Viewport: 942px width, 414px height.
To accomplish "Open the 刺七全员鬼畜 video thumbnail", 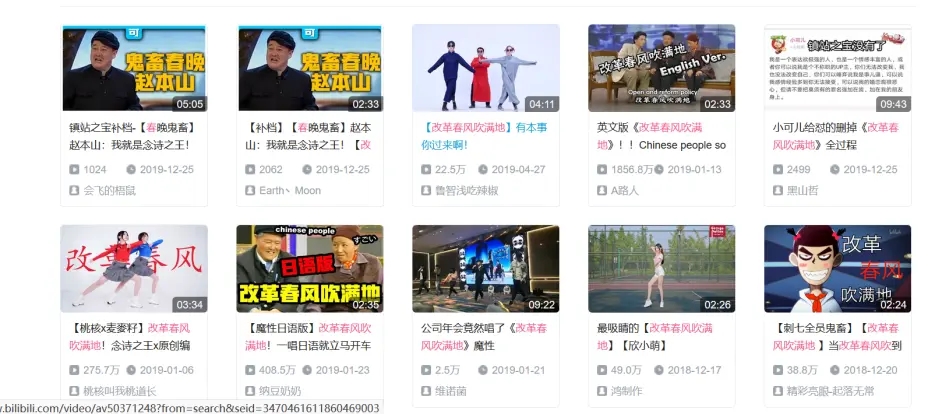I will (837, 268).
